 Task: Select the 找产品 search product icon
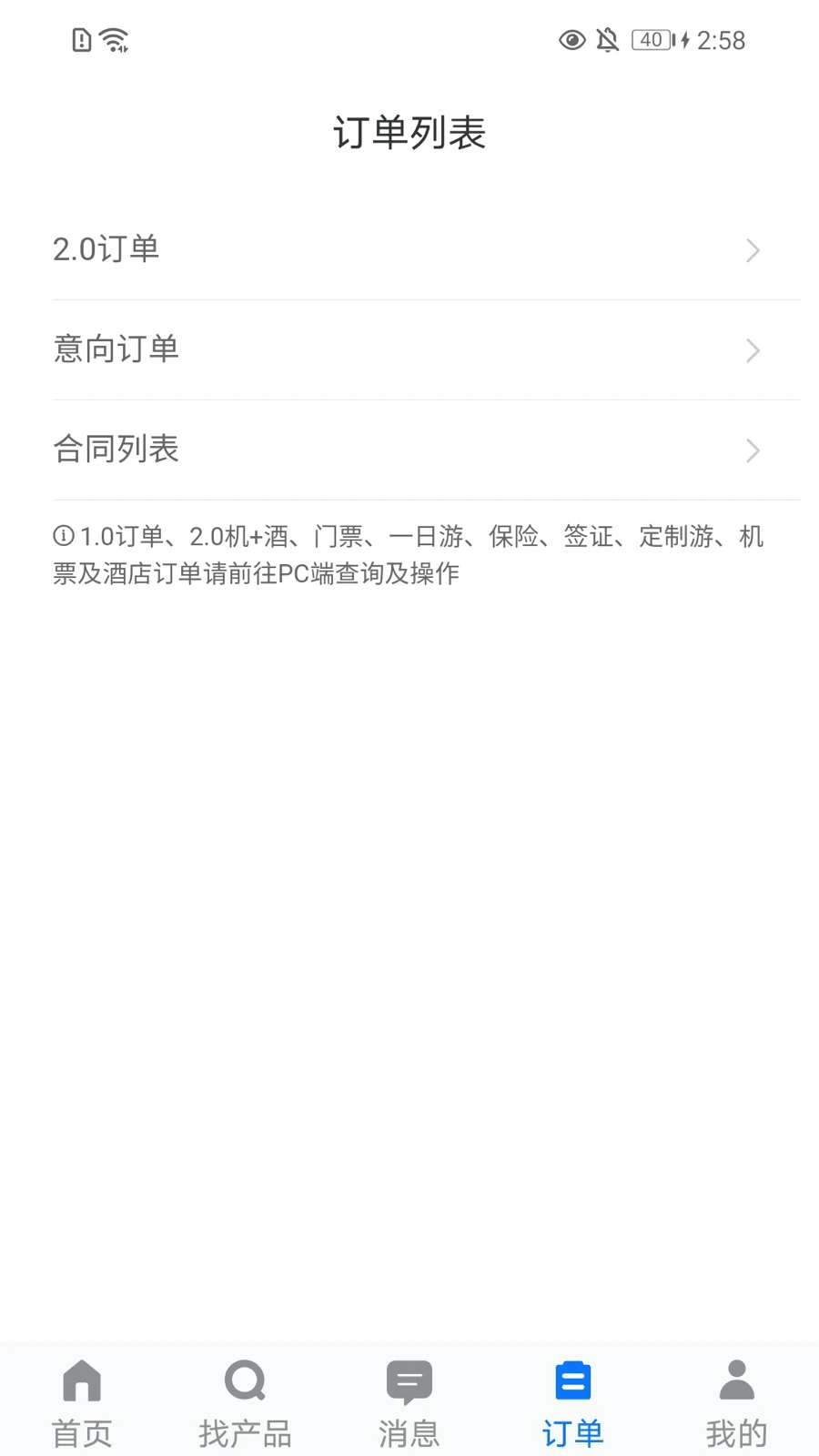point(245,1380)
